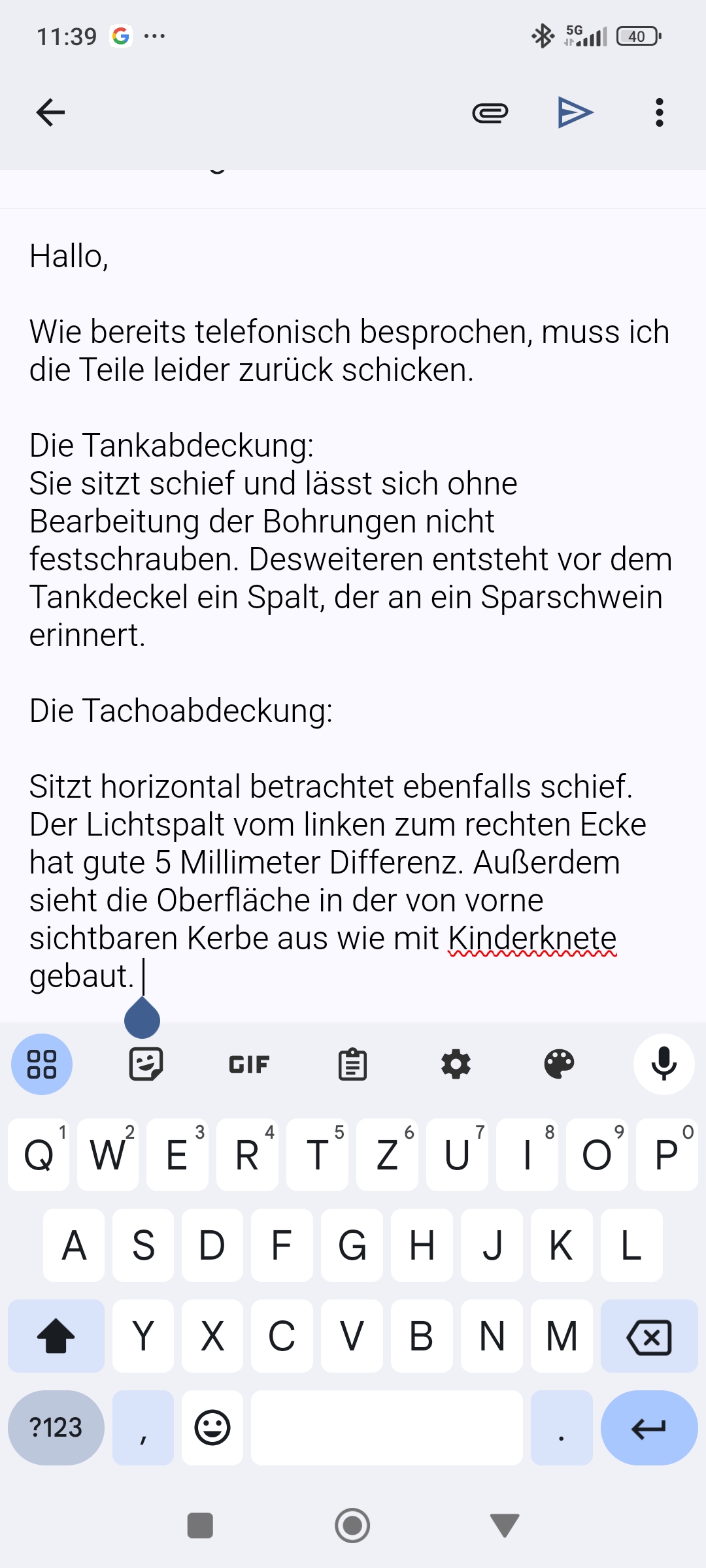Go back from the email draft
706x1568 pixels.
coord(50,112)
